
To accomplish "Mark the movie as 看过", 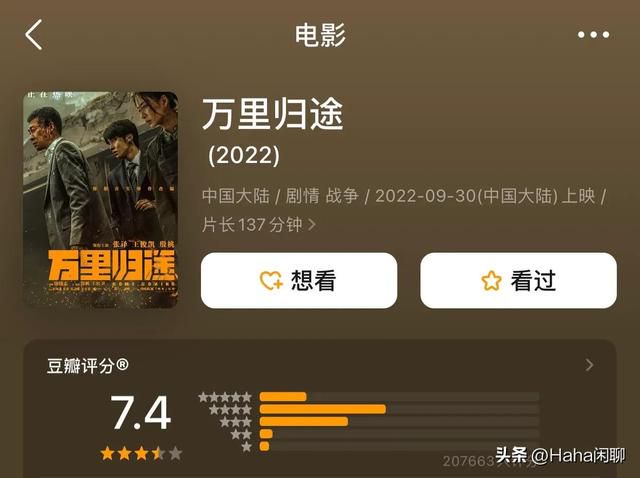I will point(518,281).
